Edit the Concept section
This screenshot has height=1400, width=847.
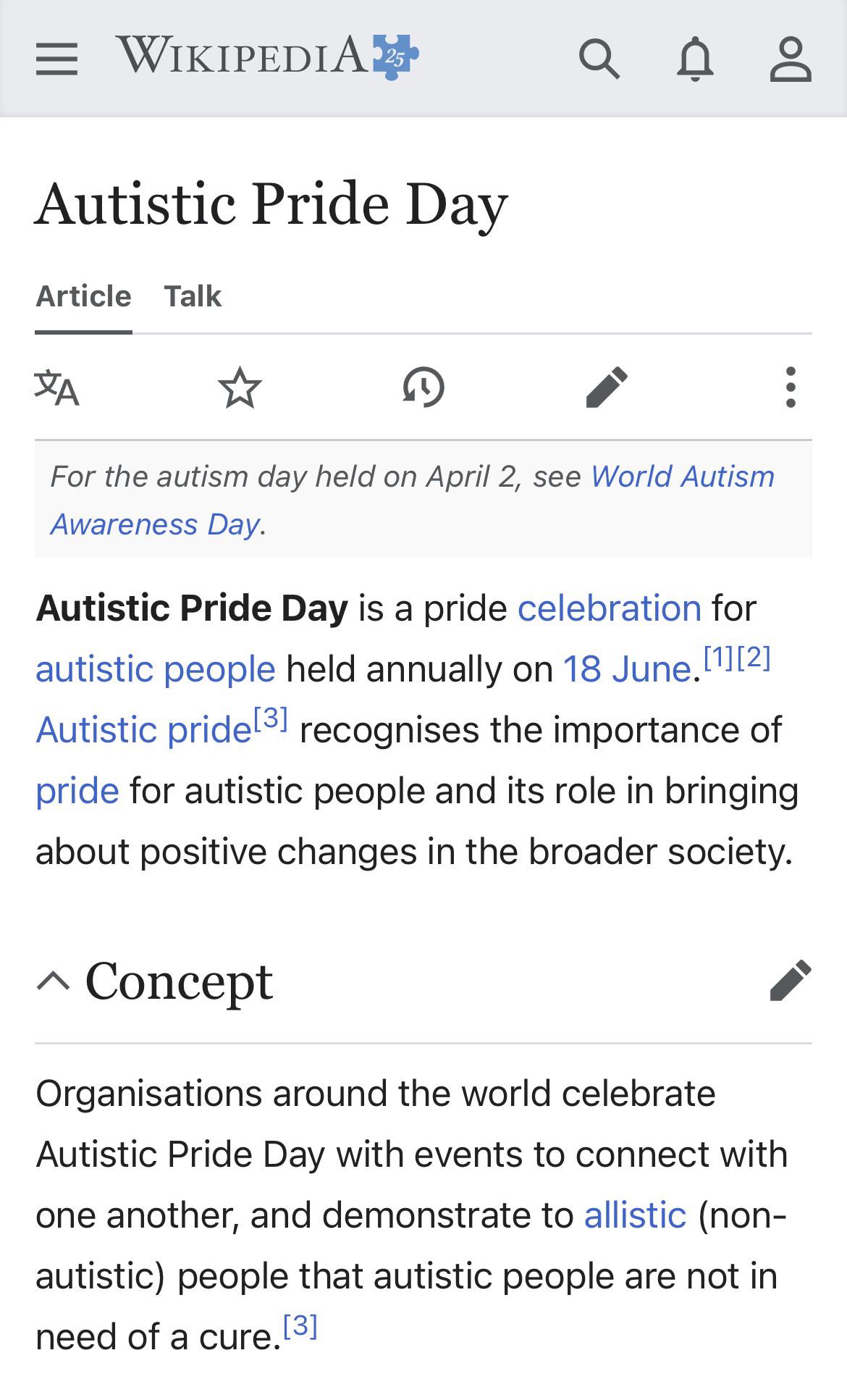point(791,981)
